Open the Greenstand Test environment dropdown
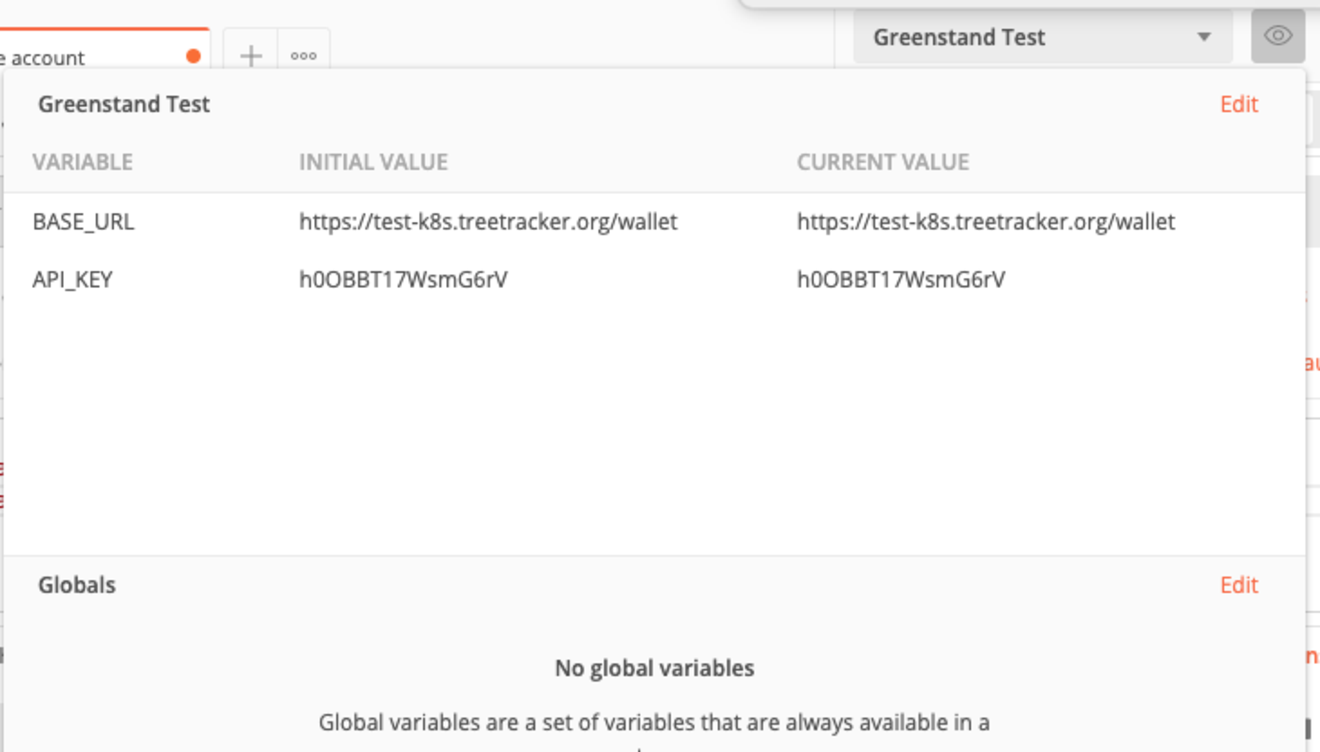Viewport: 1320px width, 752px height. coord(1043,37)
